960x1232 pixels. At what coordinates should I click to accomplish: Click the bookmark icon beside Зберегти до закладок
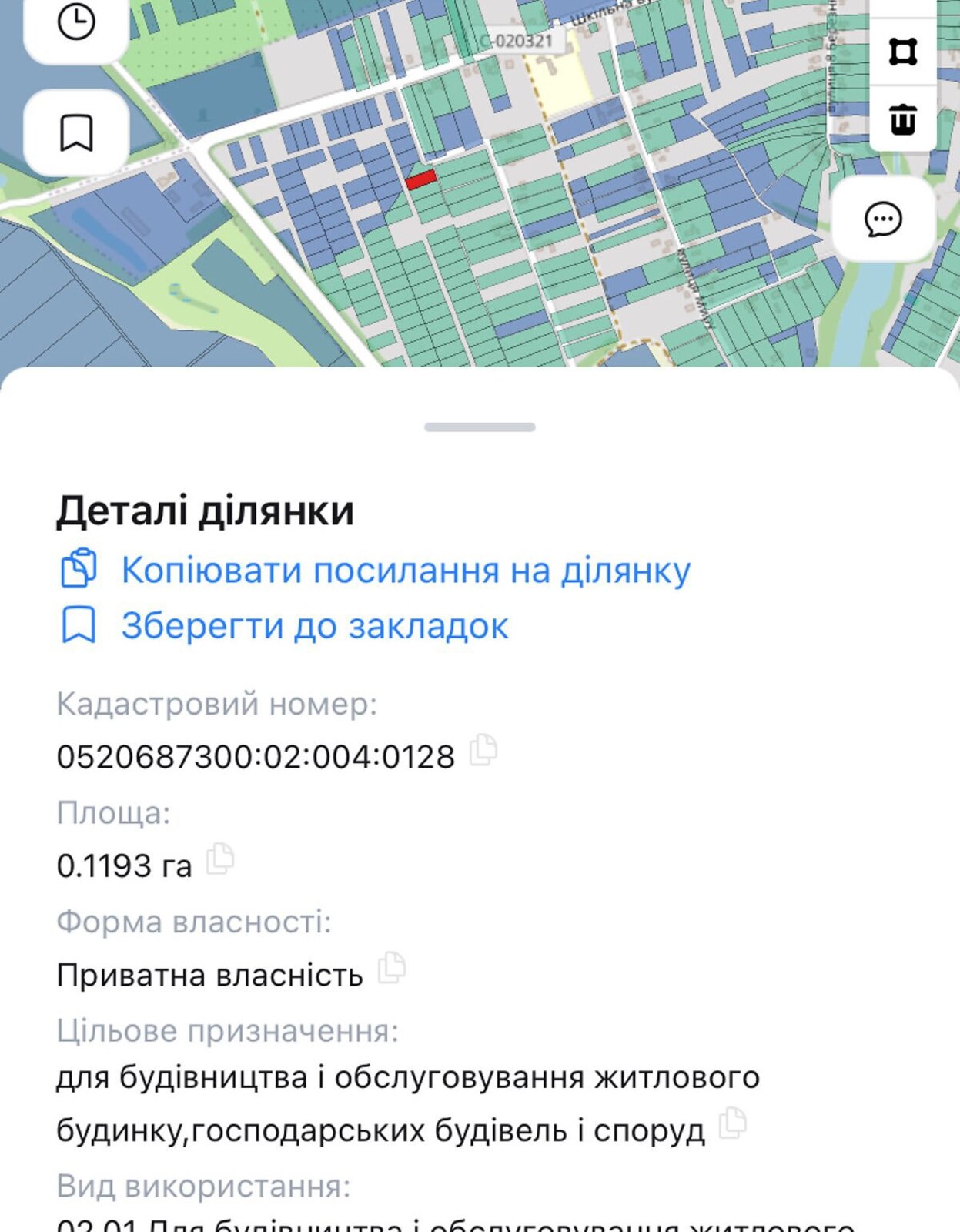click(76, 626)
